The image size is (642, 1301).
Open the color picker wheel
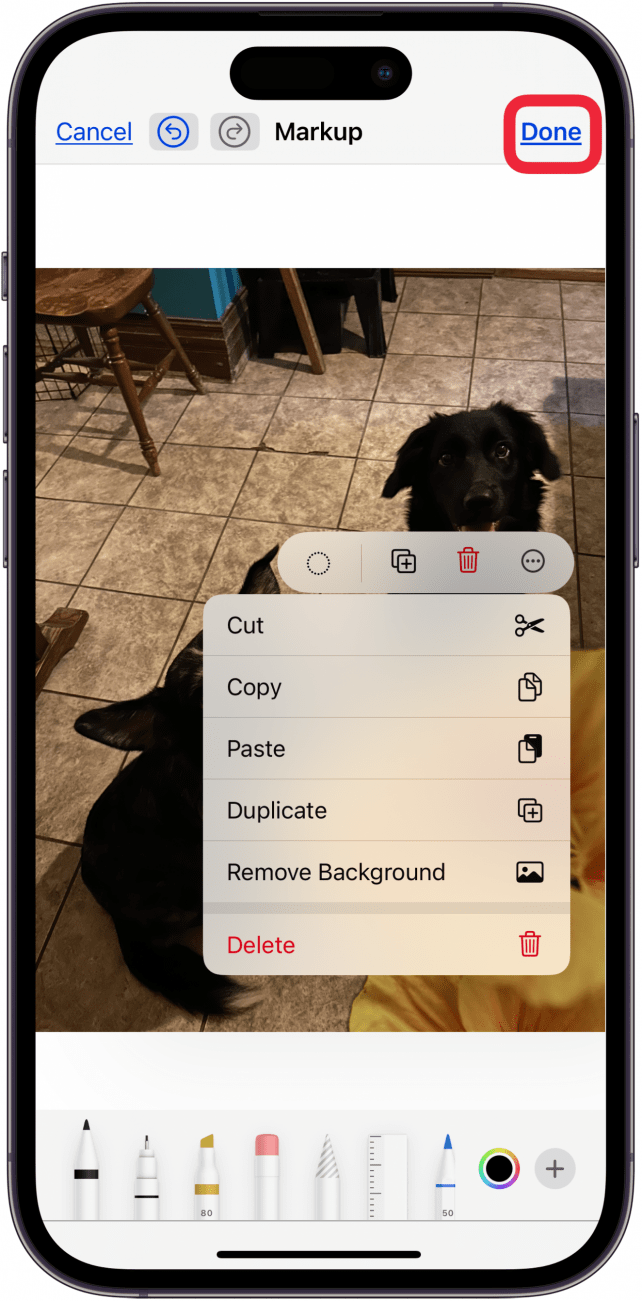[498, 1168]
